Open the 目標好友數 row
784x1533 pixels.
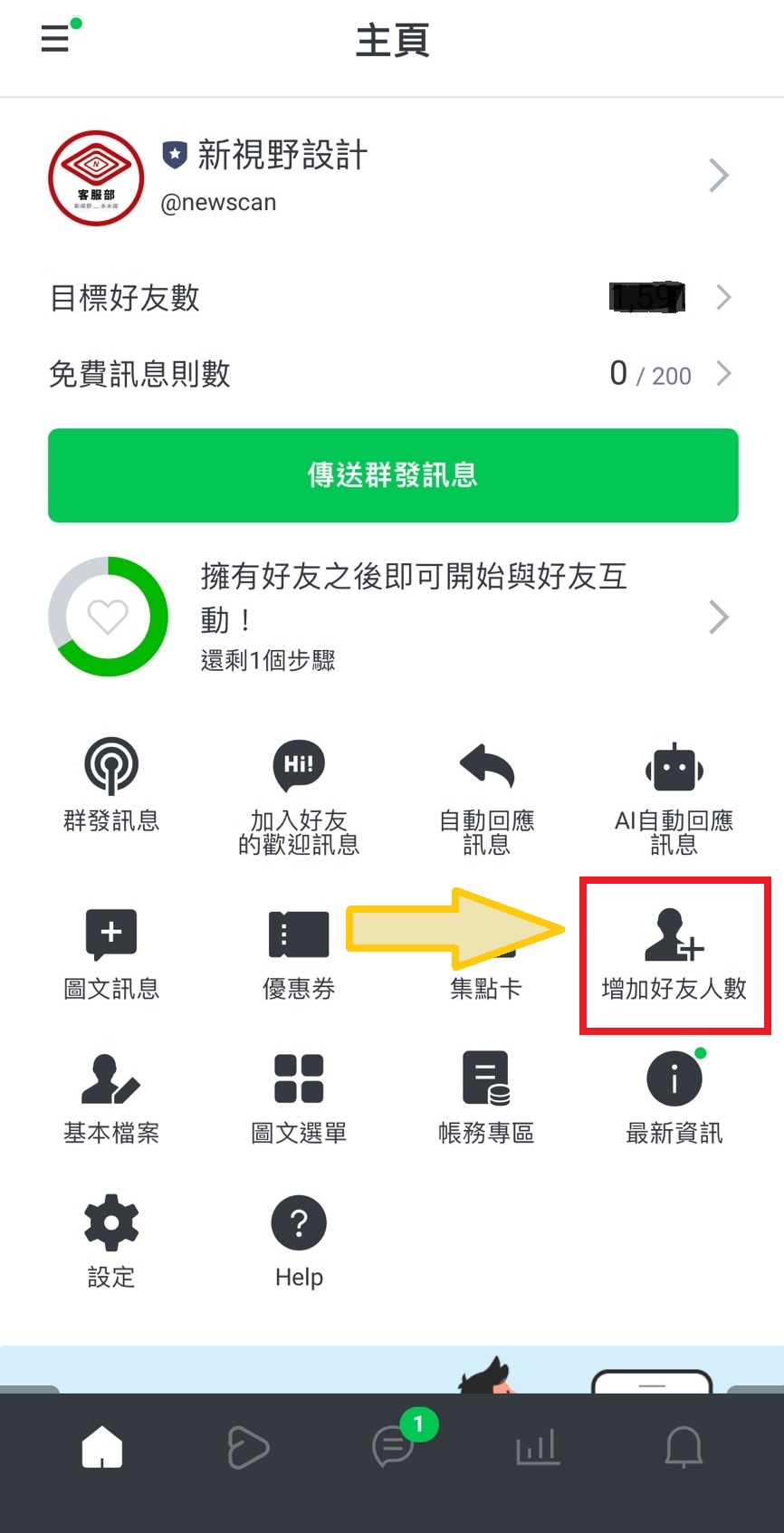[391, 297]
